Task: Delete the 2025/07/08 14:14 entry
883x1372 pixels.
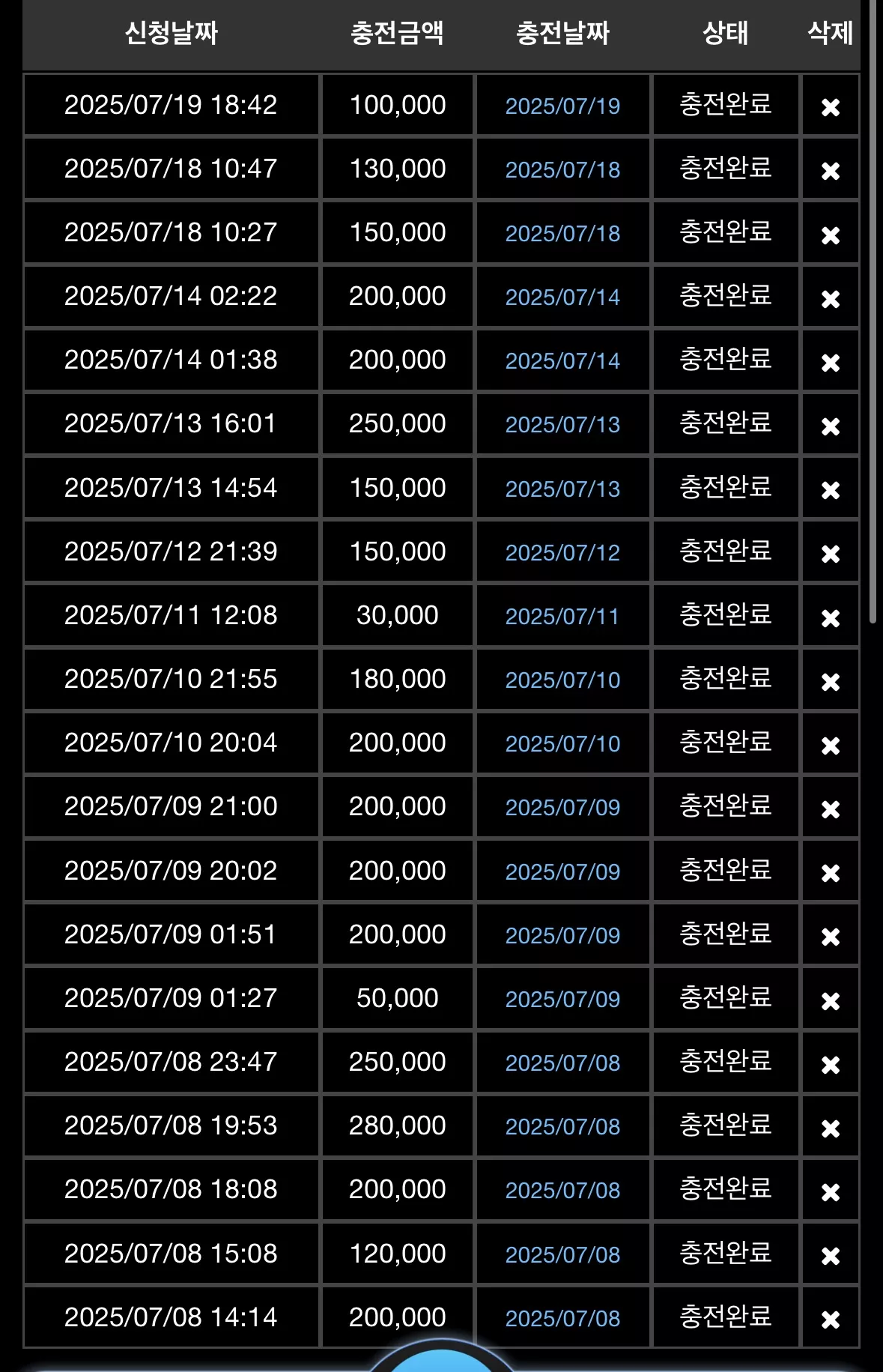Action: [x=830, y=1320]
